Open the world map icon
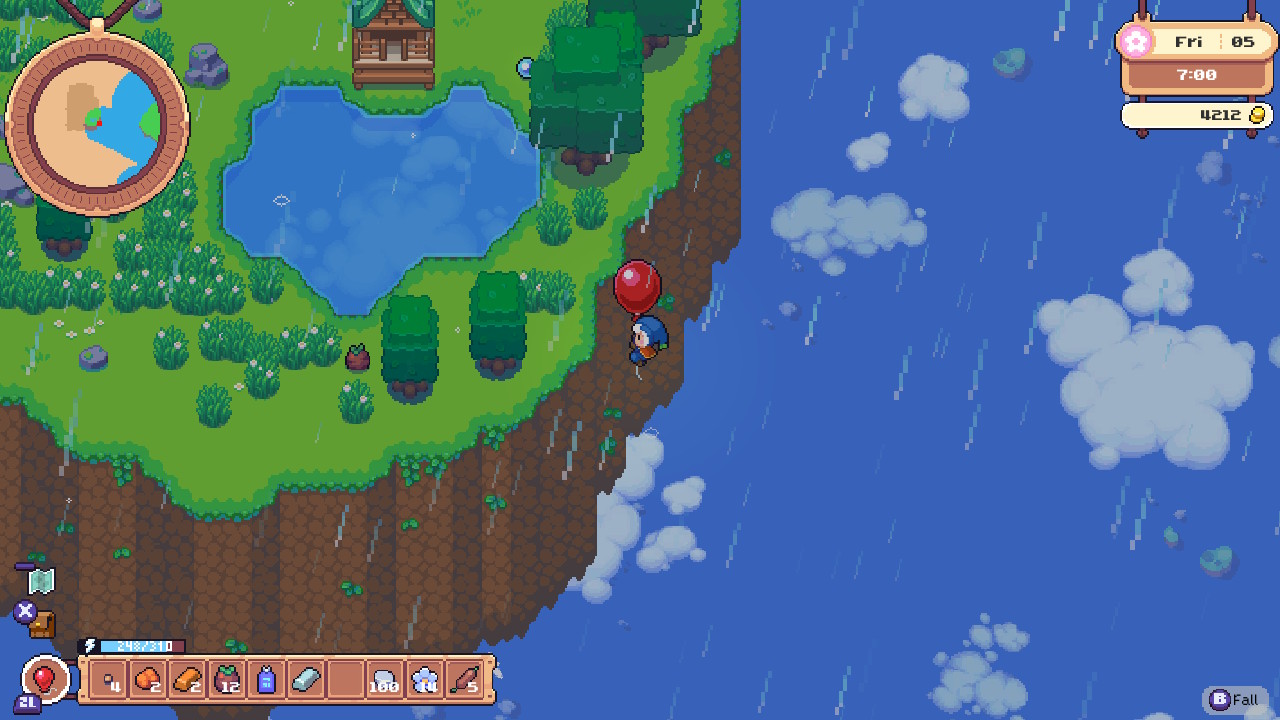 [x=40, y=580]
